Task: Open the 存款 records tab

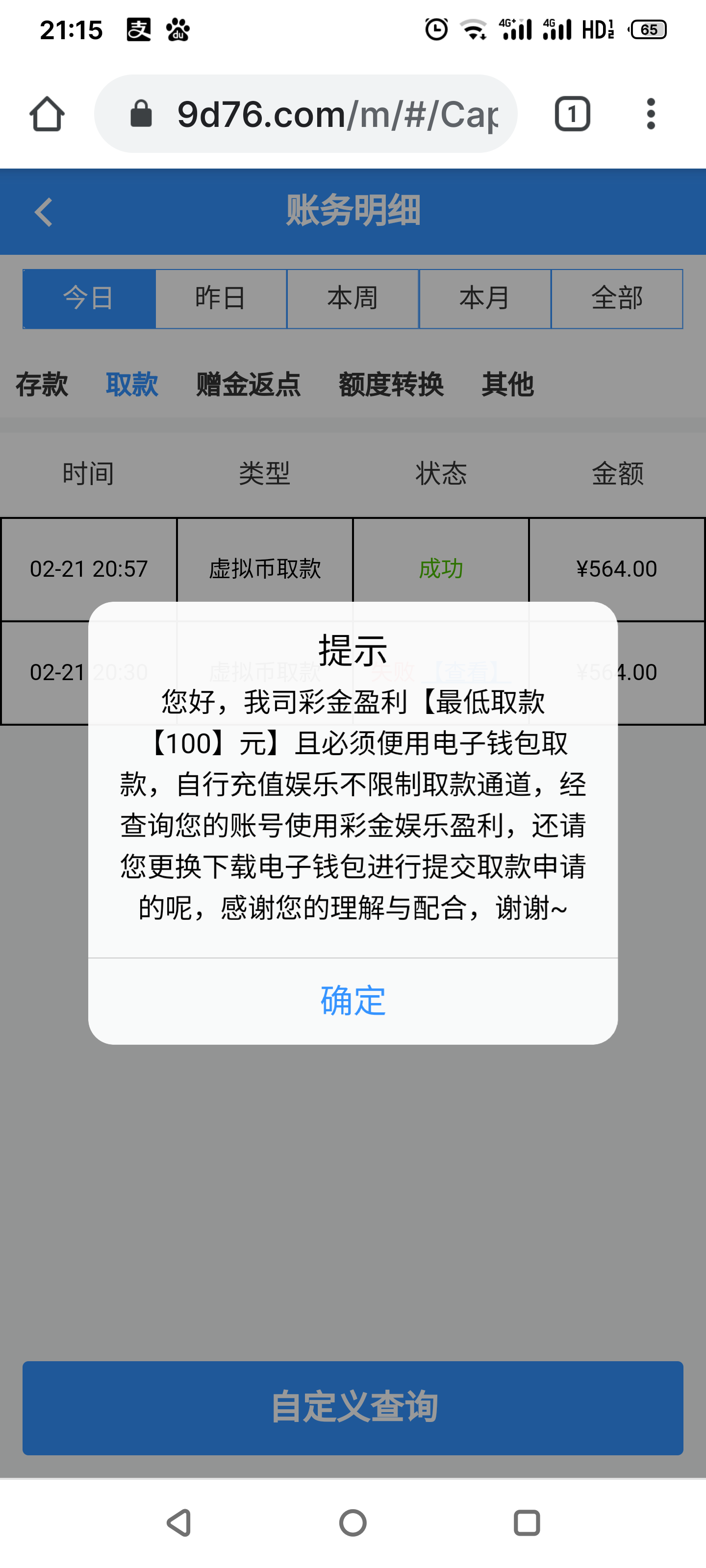Action: [41, 385]
